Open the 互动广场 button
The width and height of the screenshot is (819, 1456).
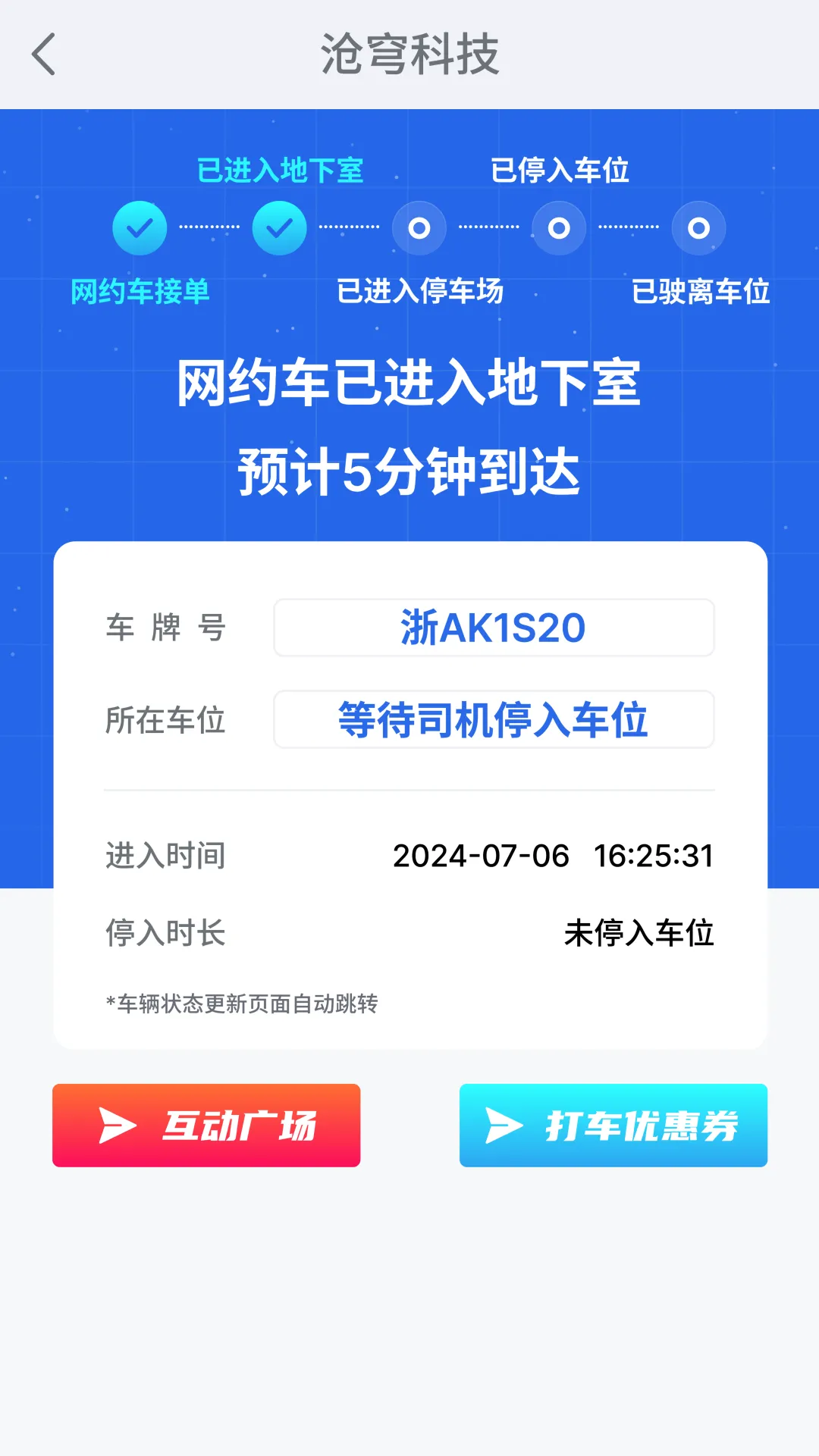206,1125
